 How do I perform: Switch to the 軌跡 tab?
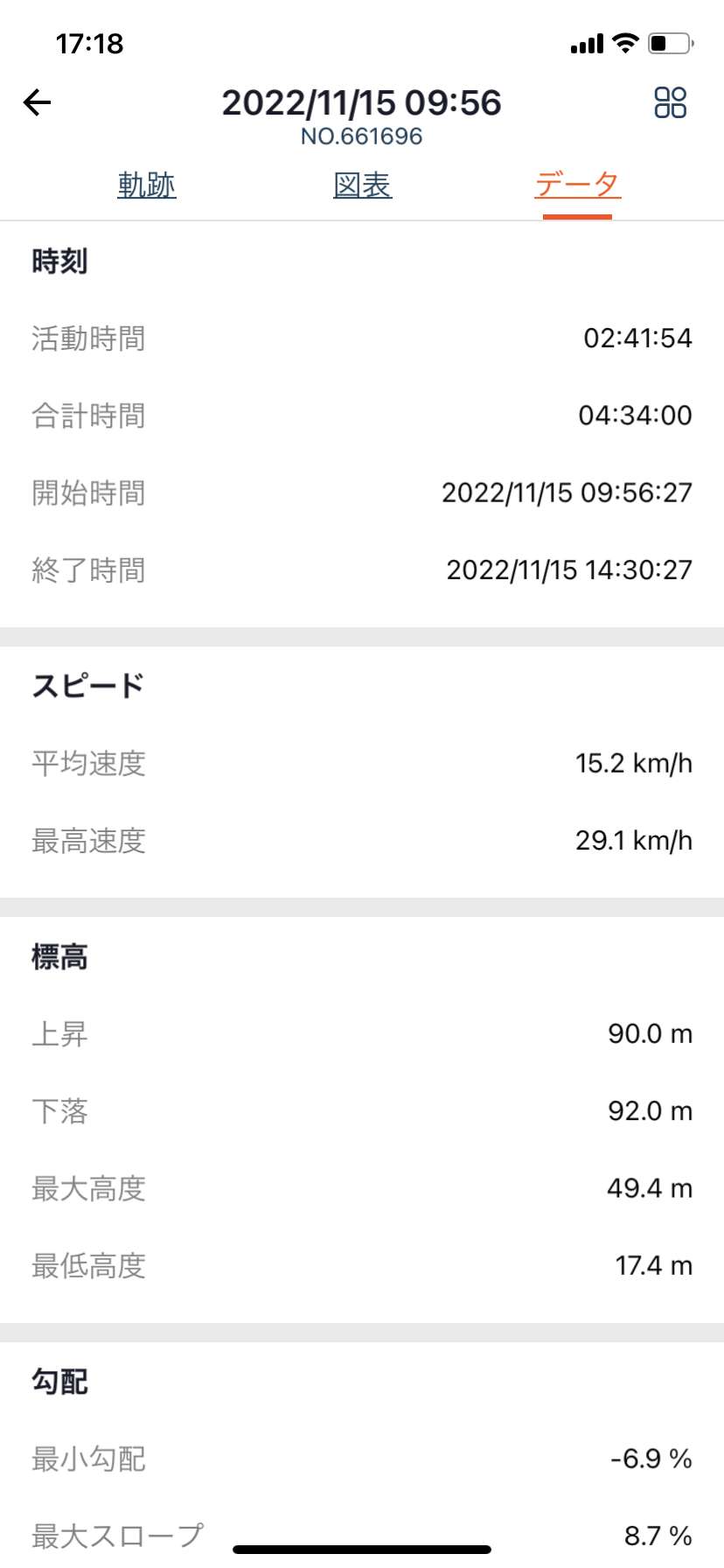tap(147, 185)
